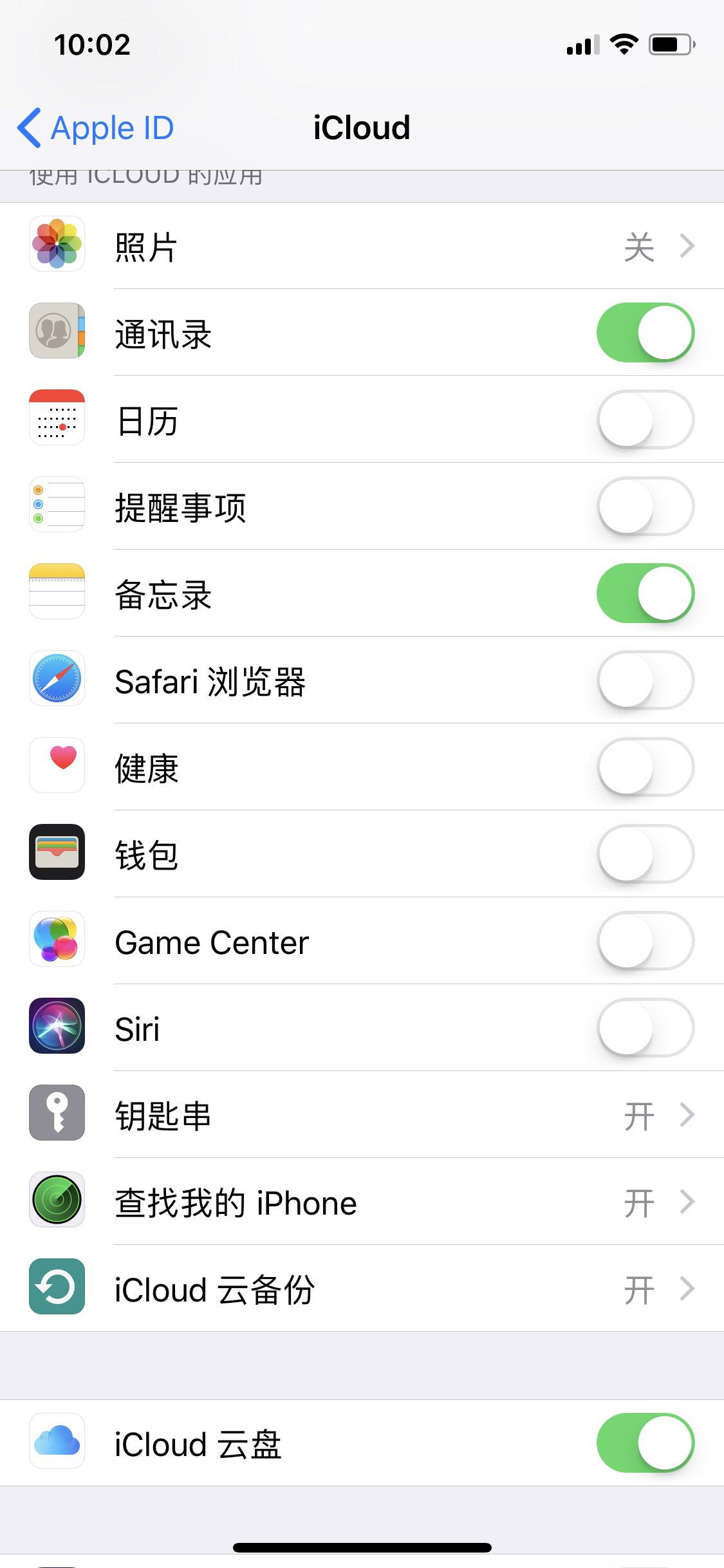Enable Safari 浏览器 sync
Screen dimensions: 724x1568
tap(645, 680)
